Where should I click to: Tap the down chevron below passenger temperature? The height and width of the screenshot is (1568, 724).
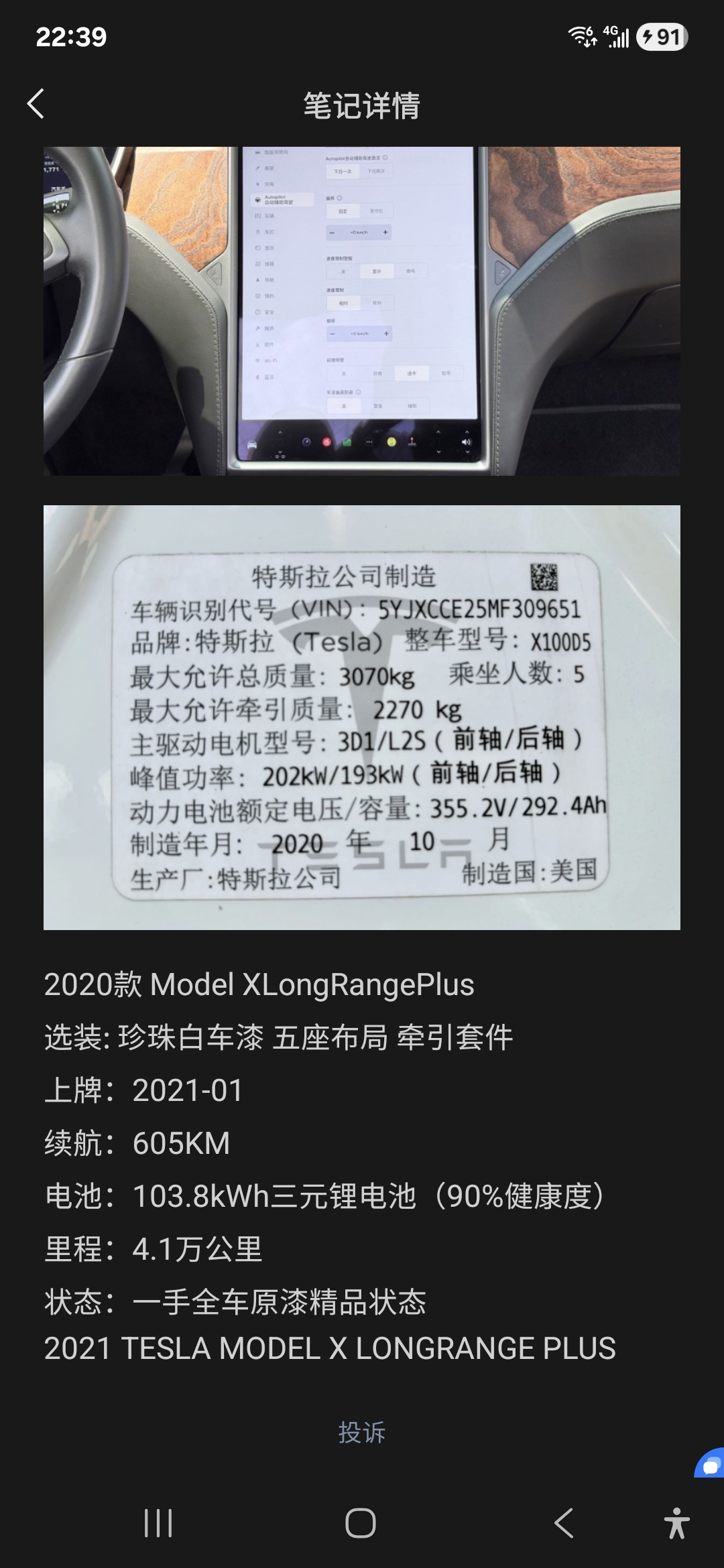coord(438,451)
